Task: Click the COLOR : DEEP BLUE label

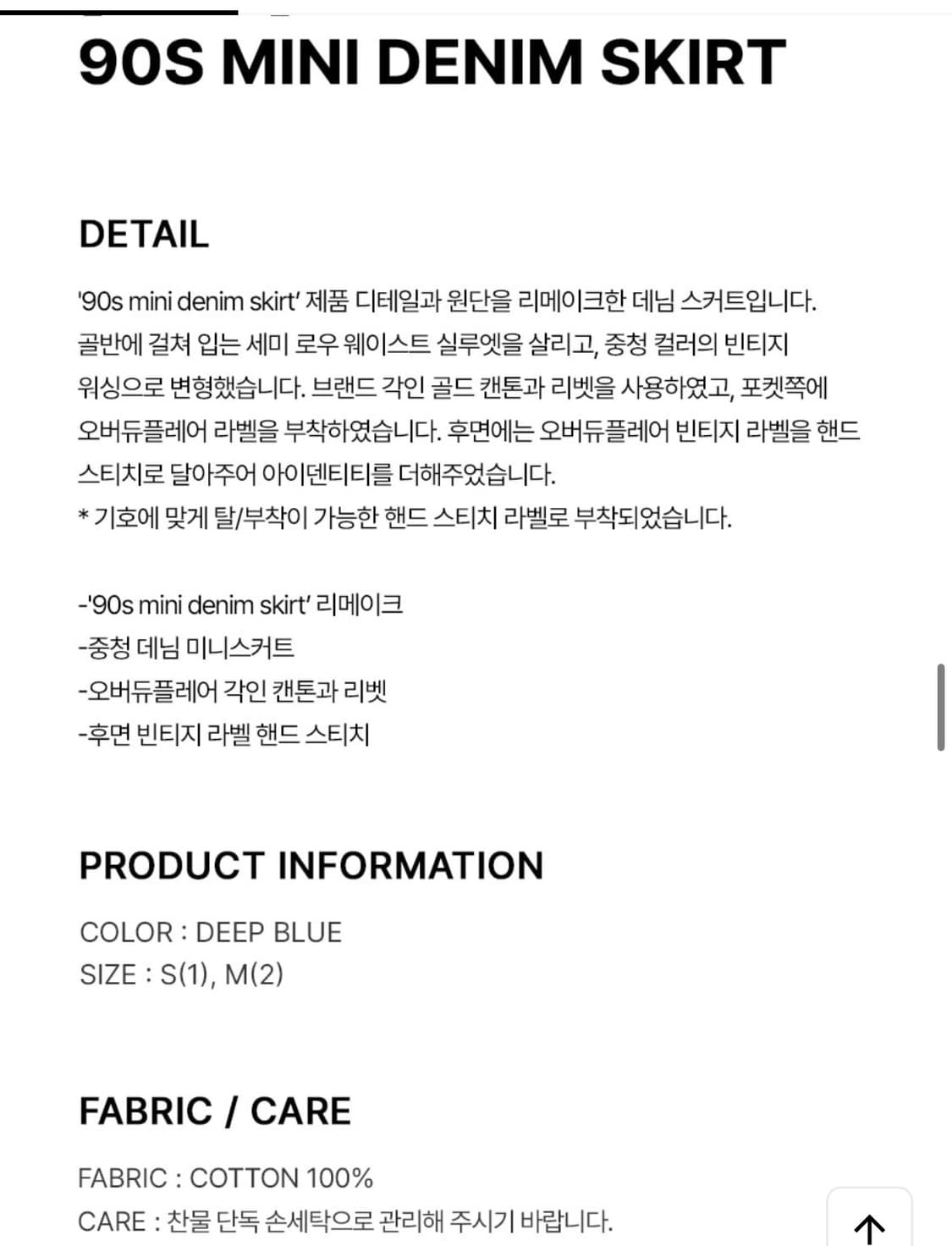Action: coord(208,932)
